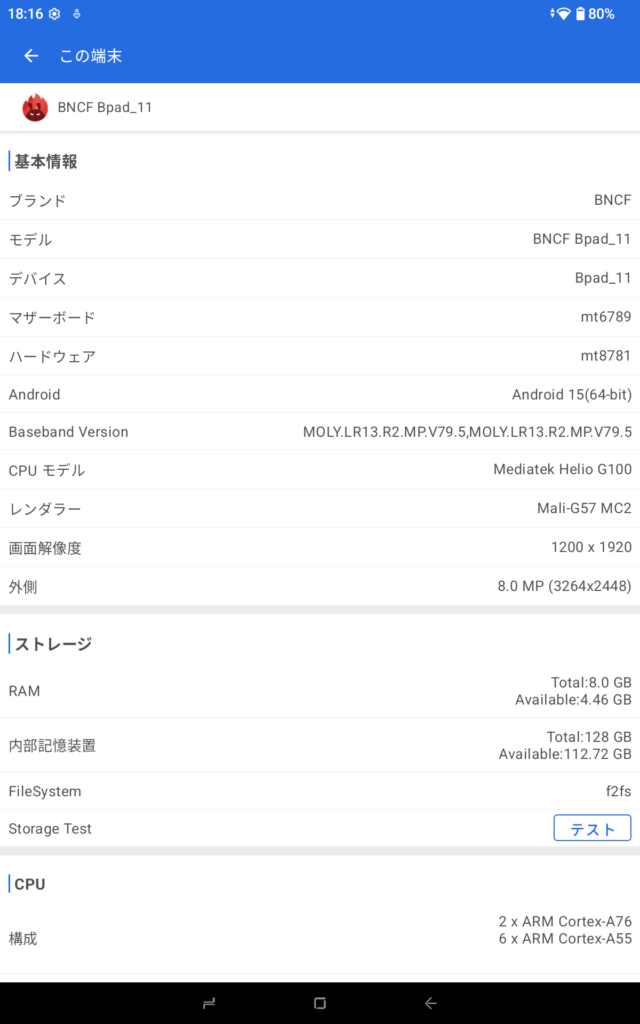Tap the system navigation back button
The image size is (640, 1024).
430,1003
